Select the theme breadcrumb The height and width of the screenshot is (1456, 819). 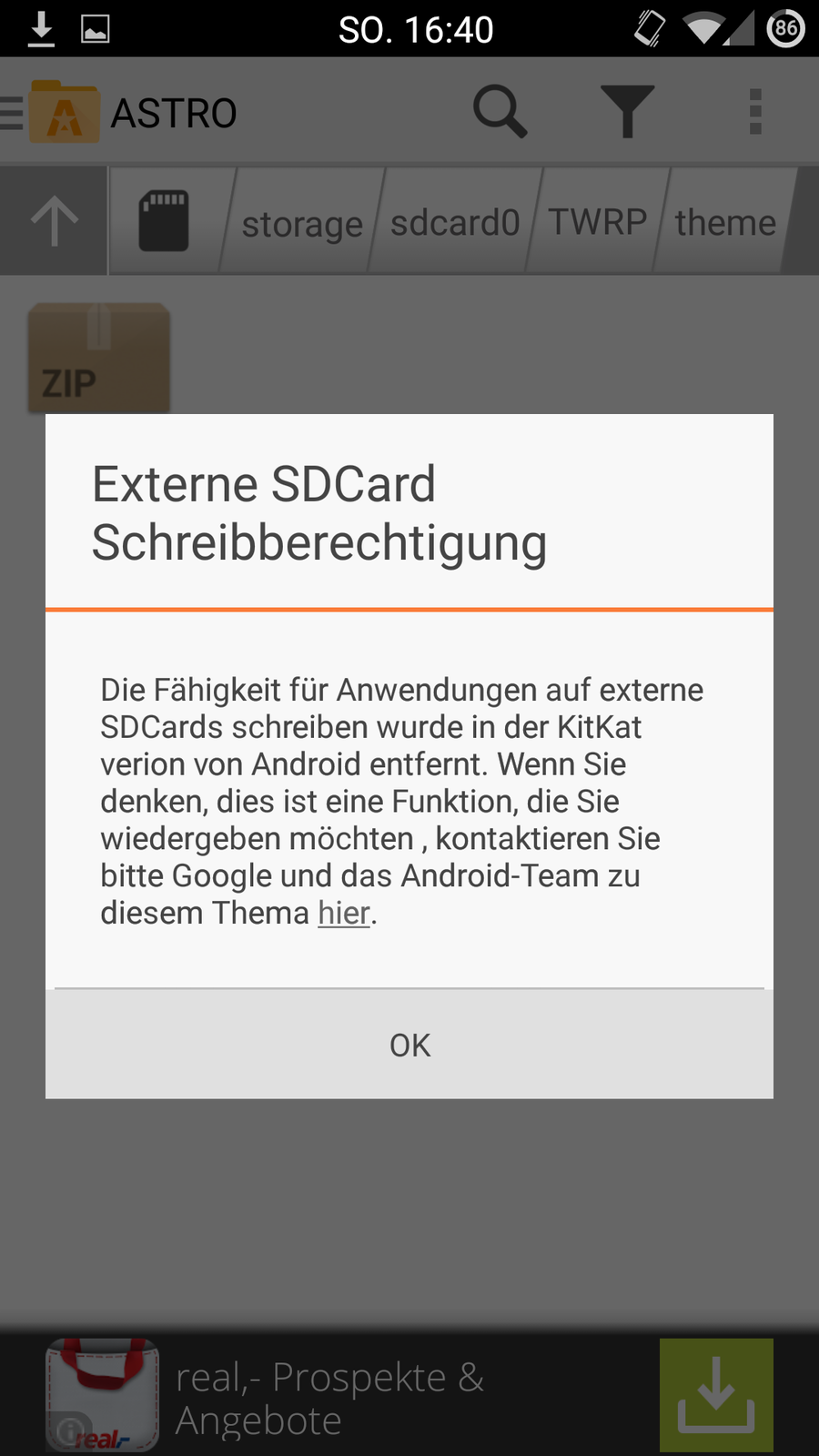pyautogui.click(x=725, y=222)
